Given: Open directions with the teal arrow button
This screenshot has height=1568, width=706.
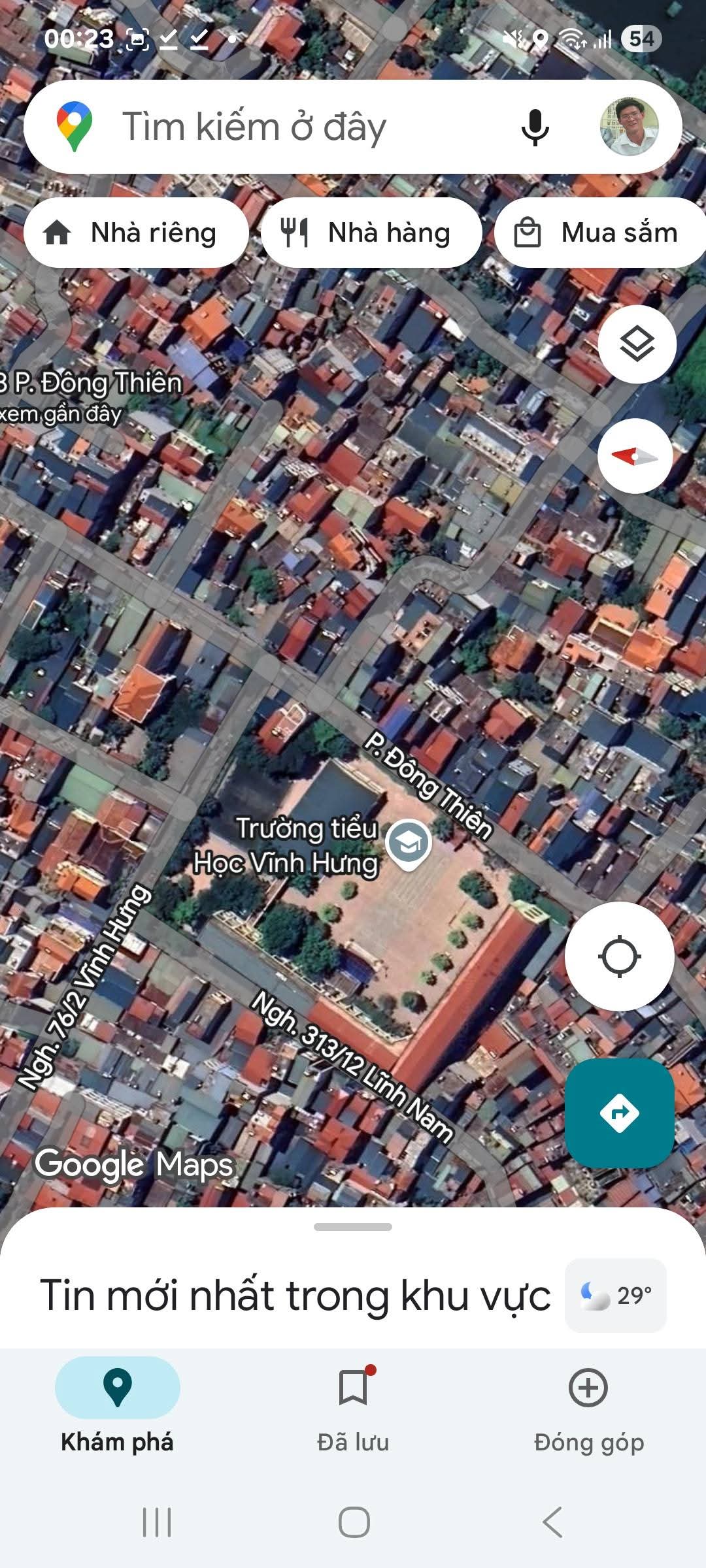Looking at the screenshot, I should point(619,1113).
